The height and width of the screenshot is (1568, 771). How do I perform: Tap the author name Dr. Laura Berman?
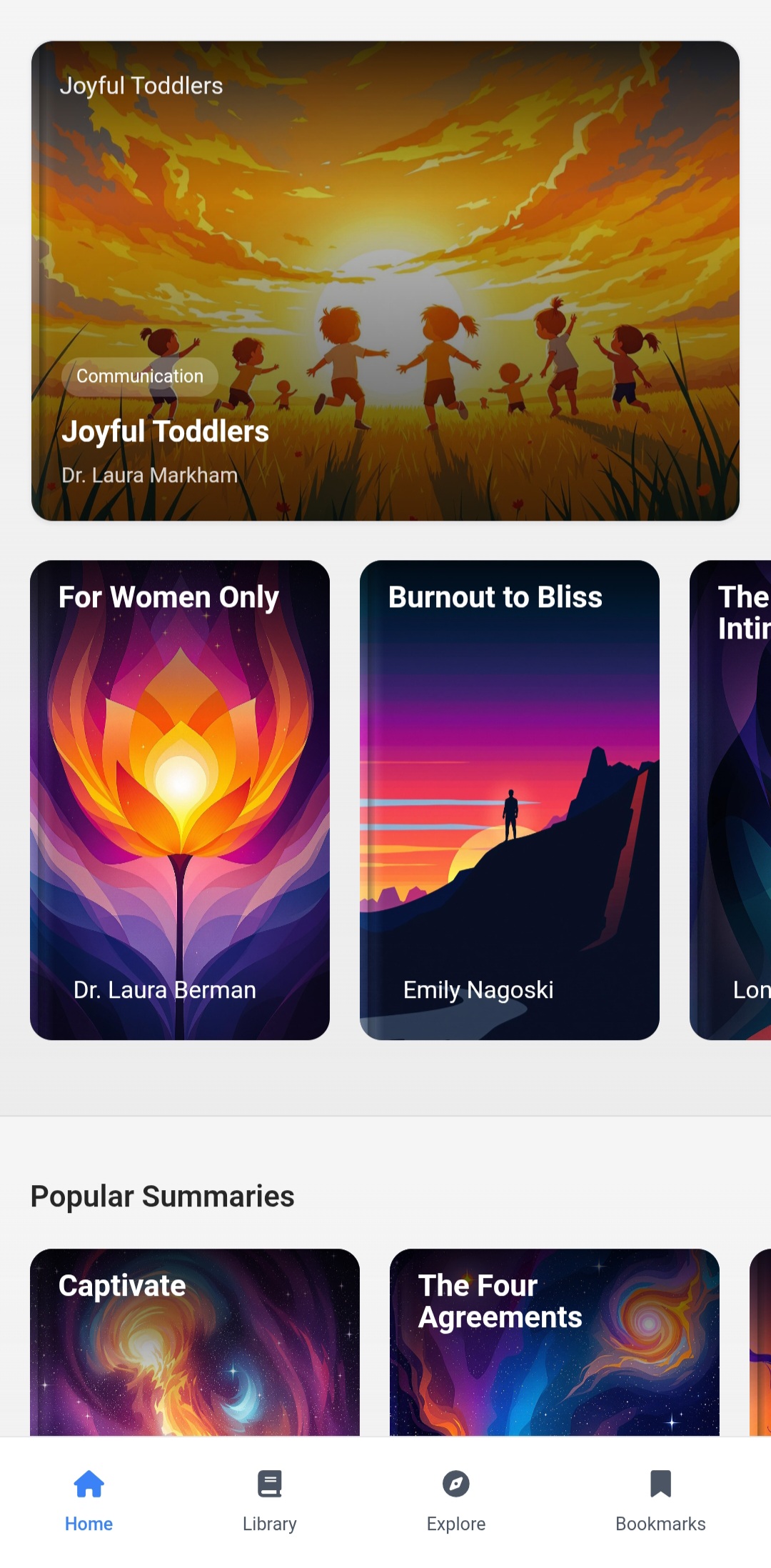(x=165, y=989)
